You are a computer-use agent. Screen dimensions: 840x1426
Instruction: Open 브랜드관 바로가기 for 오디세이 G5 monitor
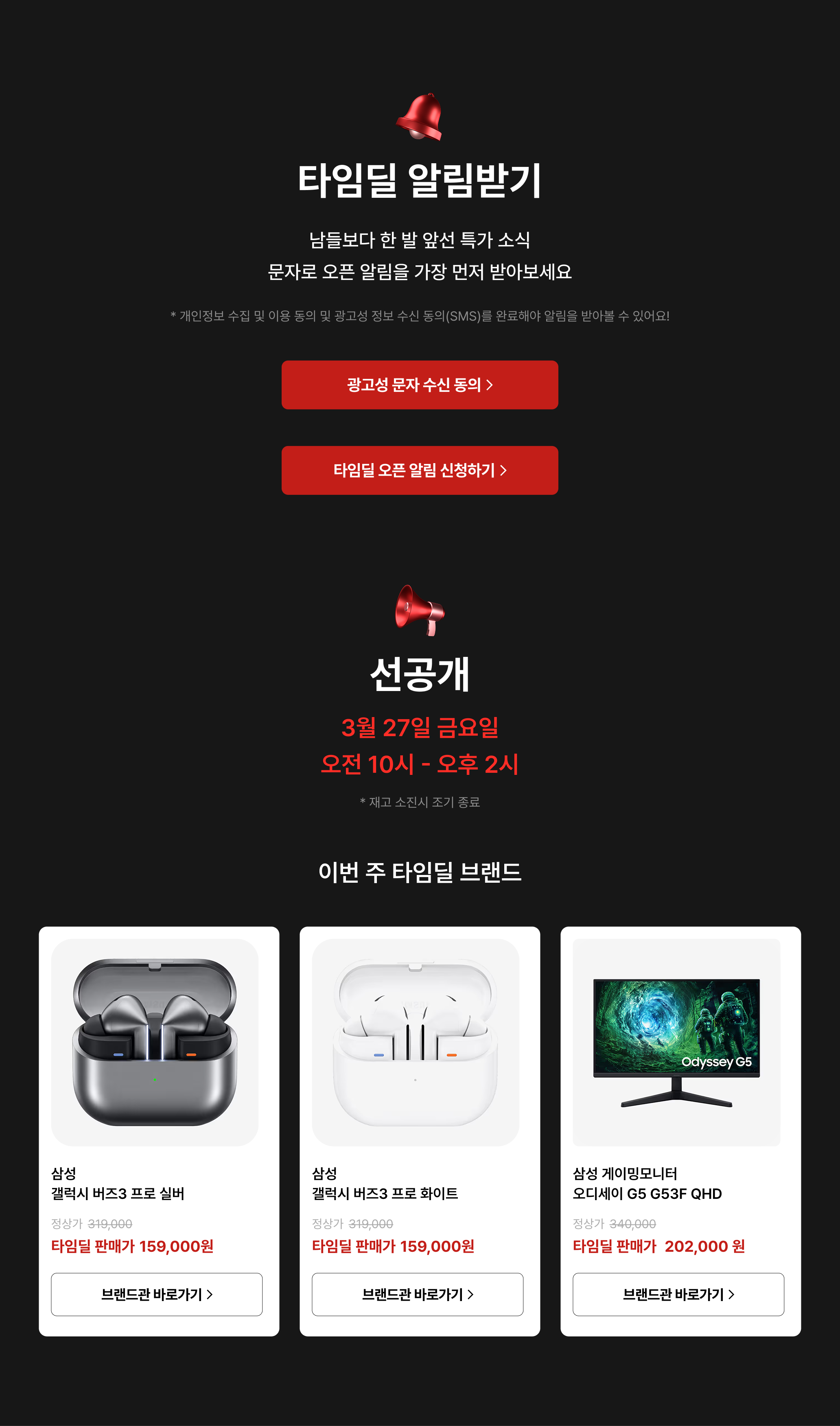678,1294
